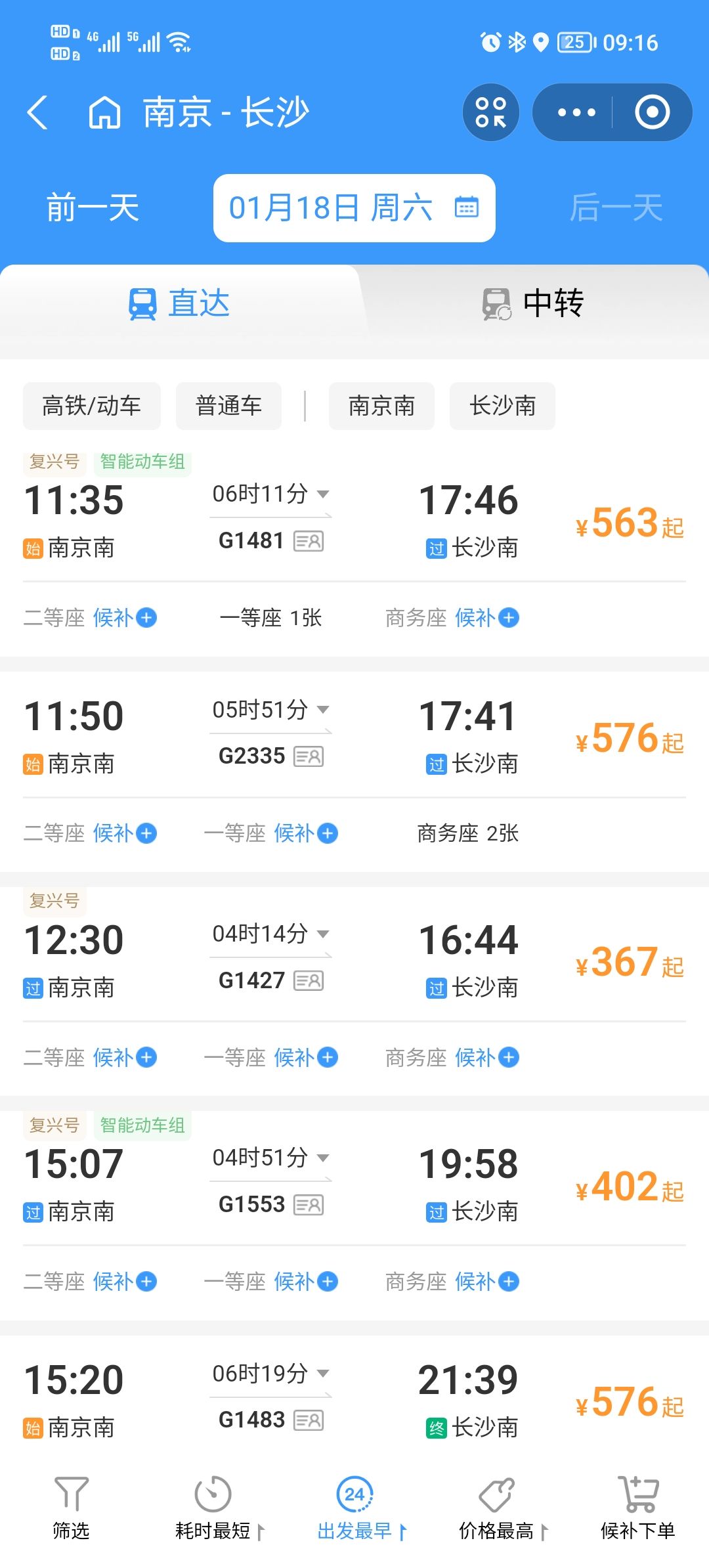Open the mini-program overflow menu
The image size is (709, 1568).
click(x=576, y=112)
